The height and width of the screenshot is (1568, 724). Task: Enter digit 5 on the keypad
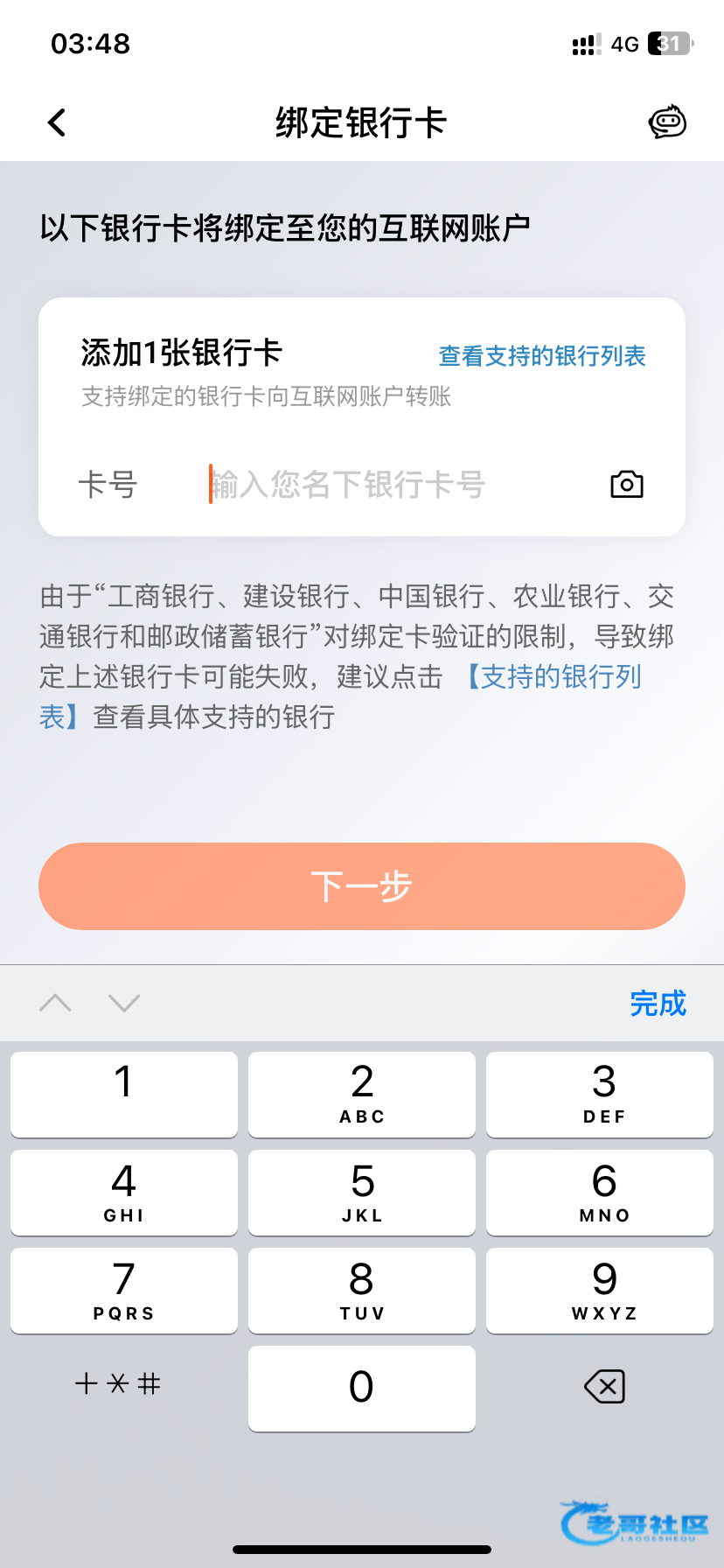tap(362, 1193)
